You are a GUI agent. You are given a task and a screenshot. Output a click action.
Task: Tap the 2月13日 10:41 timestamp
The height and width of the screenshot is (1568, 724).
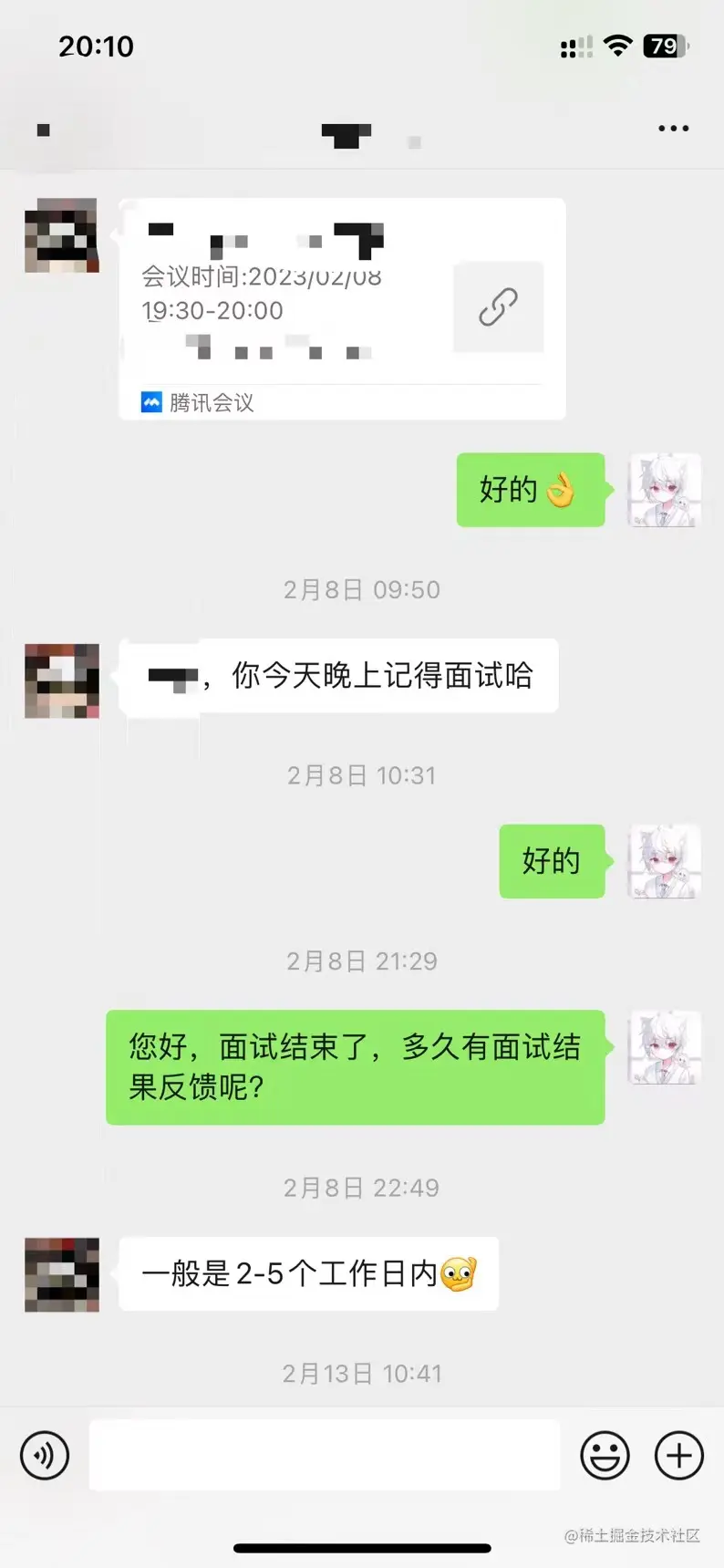pos(362,1373)
